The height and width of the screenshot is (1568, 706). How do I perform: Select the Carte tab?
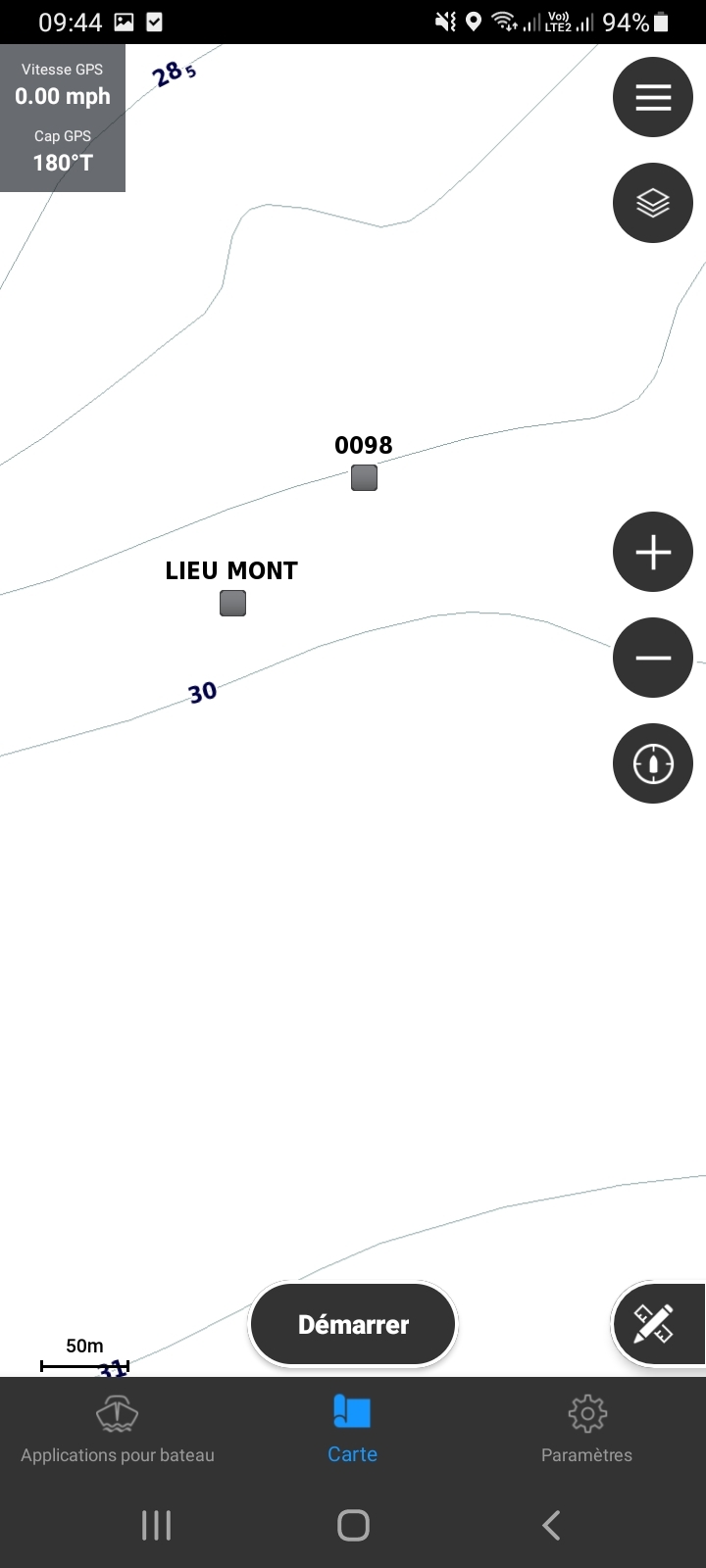[x=353, y=1430]
